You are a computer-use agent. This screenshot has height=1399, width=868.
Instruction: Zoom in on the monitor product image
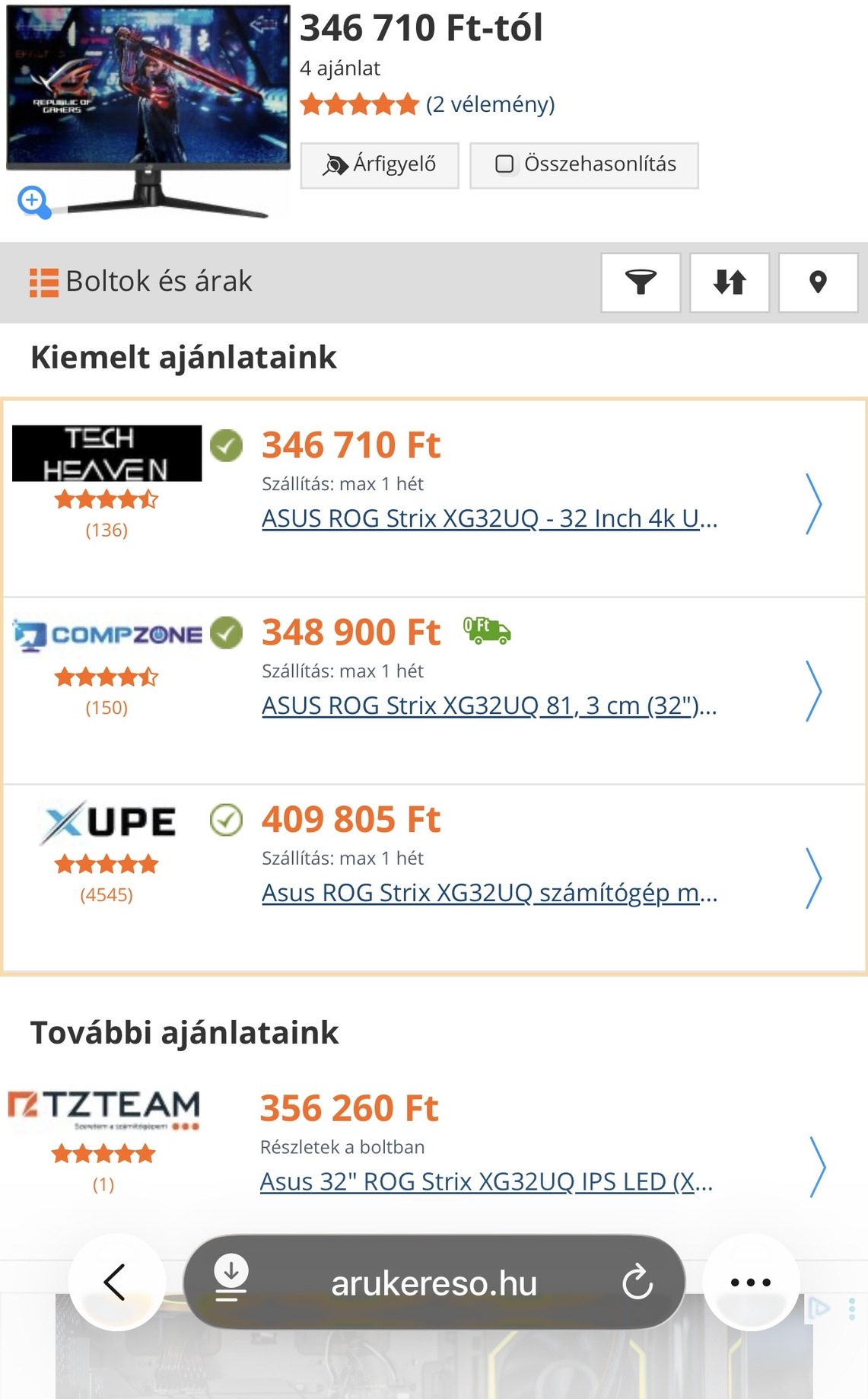(x=33, y=202)
